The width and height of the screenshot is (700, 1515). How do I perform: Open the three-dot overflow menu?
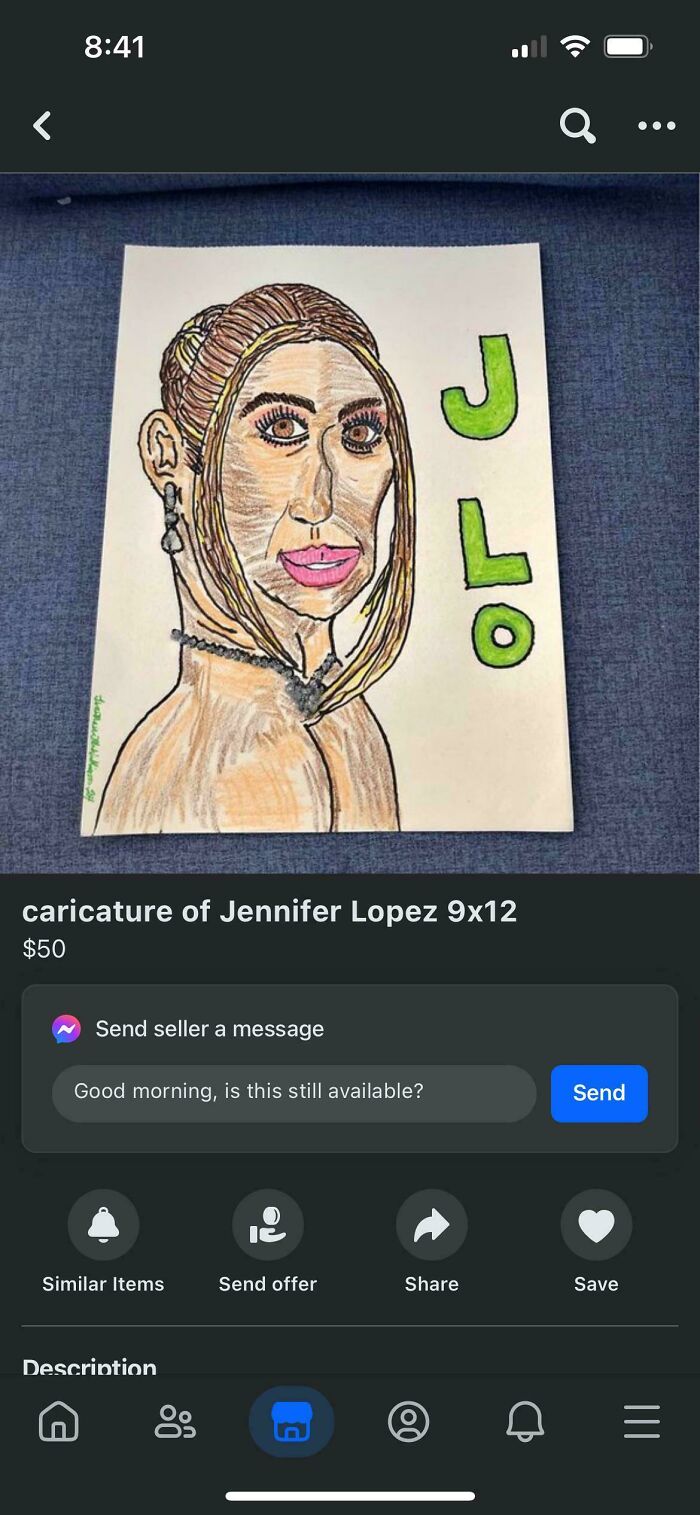(x=656, y=126)
